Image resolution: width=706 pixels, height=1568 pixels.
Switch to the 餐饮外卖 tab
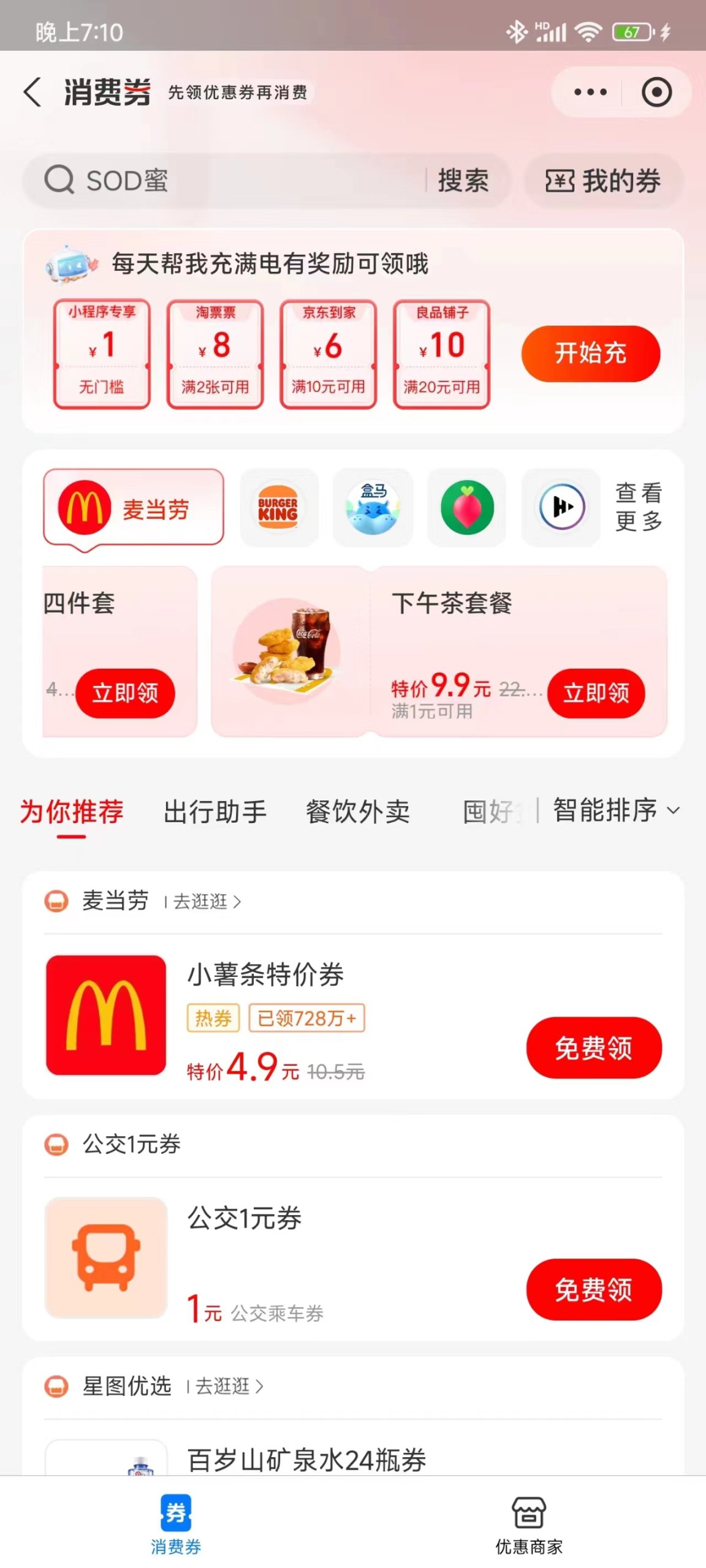(358, 812)
